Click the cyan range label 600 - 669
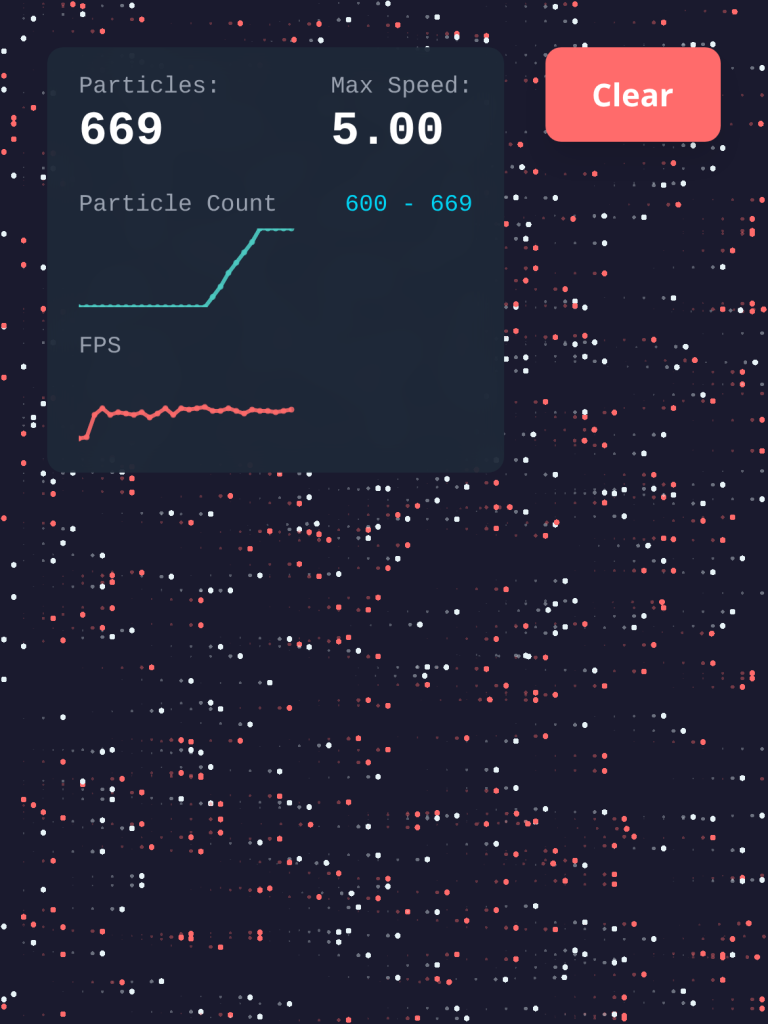This screenshot has width=768, height=1024. [408, 203]
